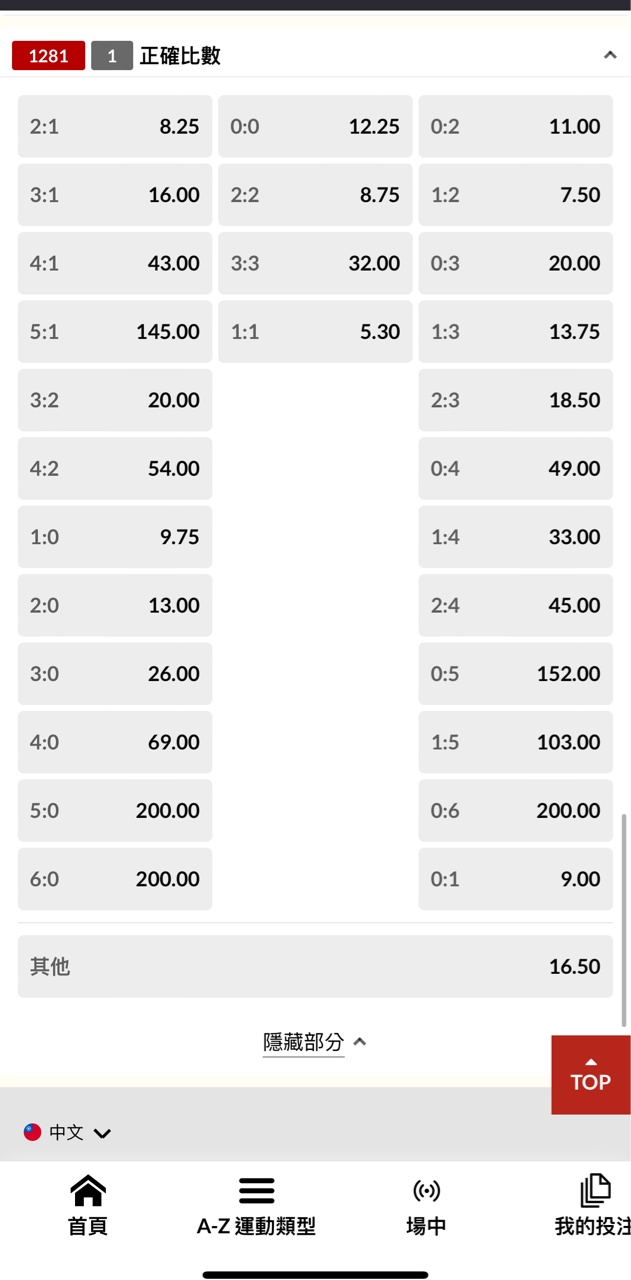Choose score 3:2 at 20.00
This screenshot has height=1280, width=631.
point(115,400)
